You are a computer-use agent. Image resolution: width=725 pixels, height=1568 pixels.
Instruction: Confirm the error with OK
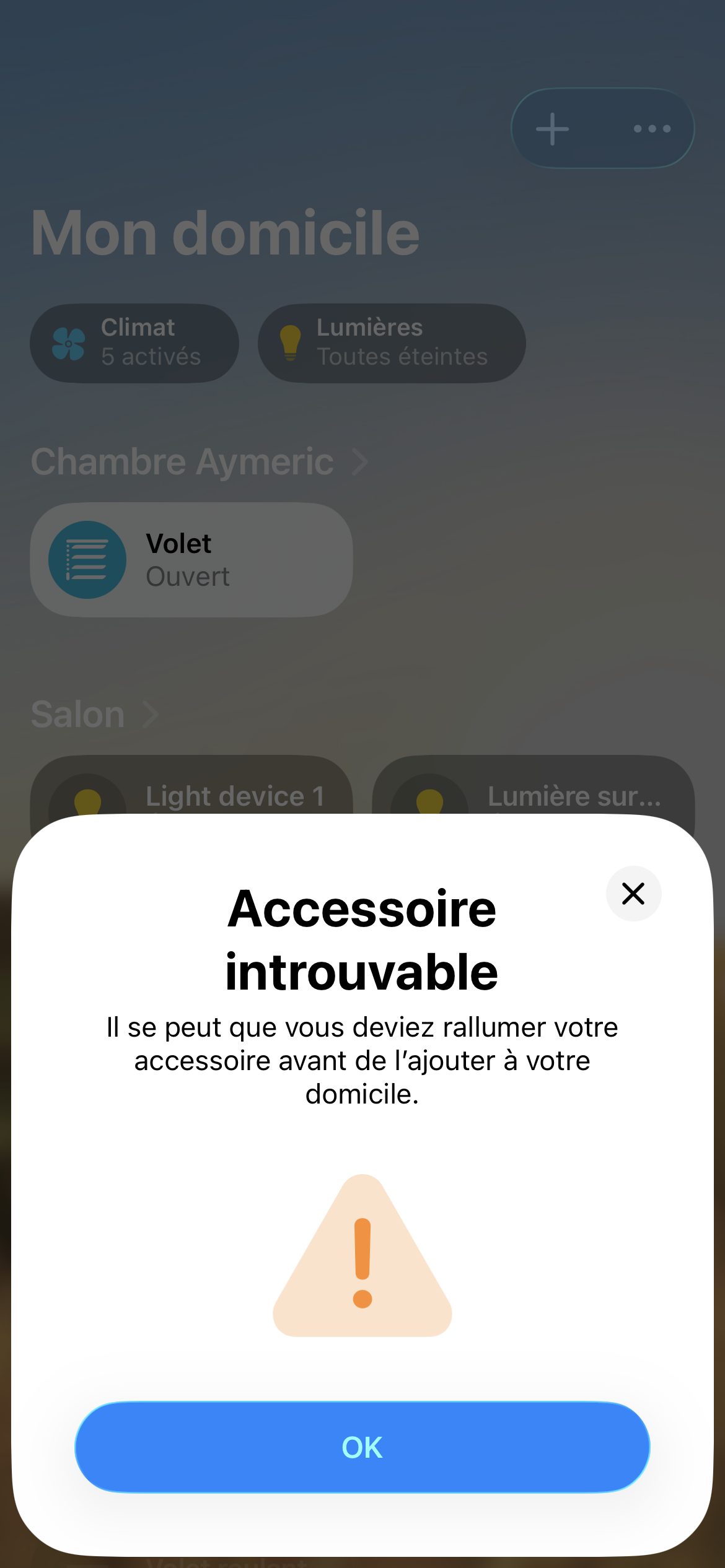point(362,1447)
